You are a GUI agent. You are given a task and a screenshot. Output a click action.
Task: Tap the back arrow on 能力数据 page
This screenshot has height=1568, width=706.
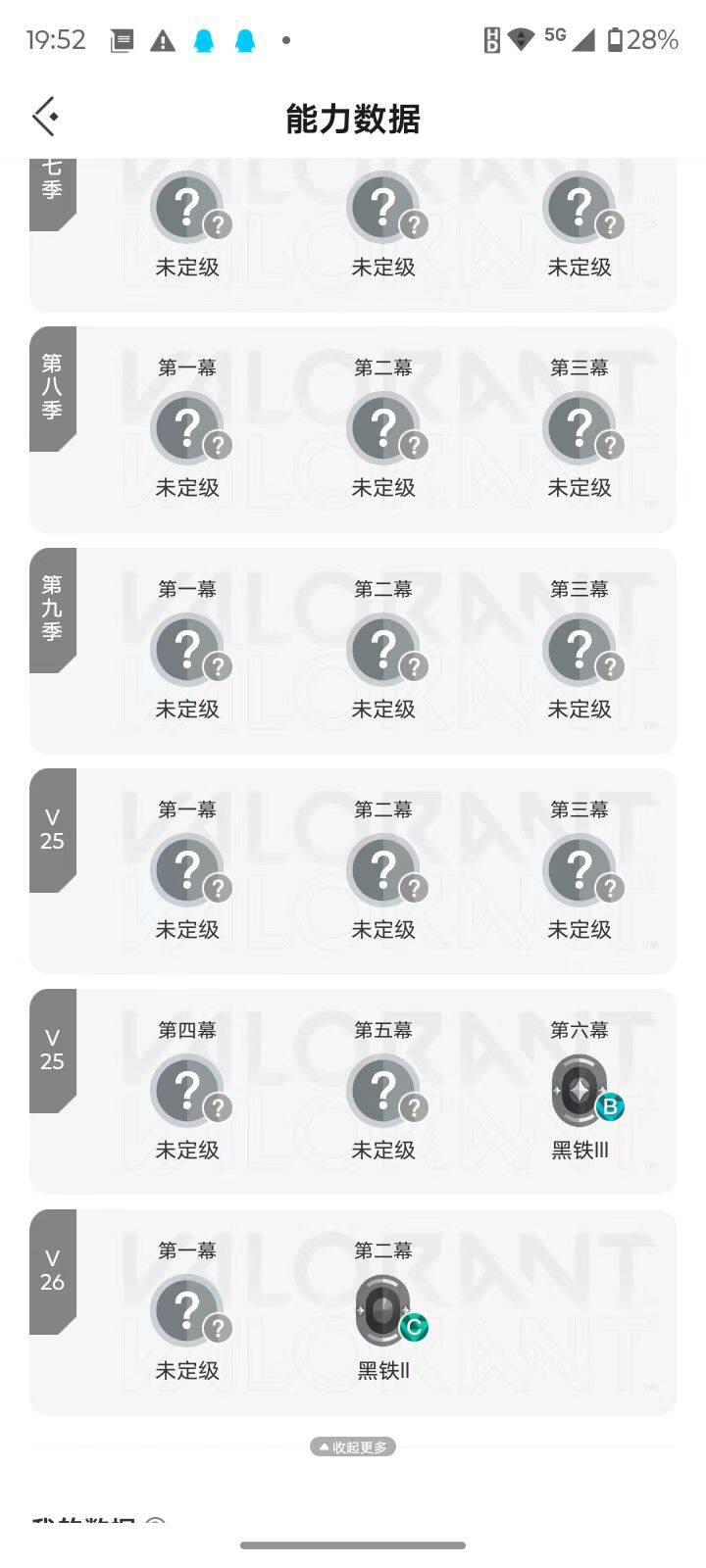click(x=44, y=115)
